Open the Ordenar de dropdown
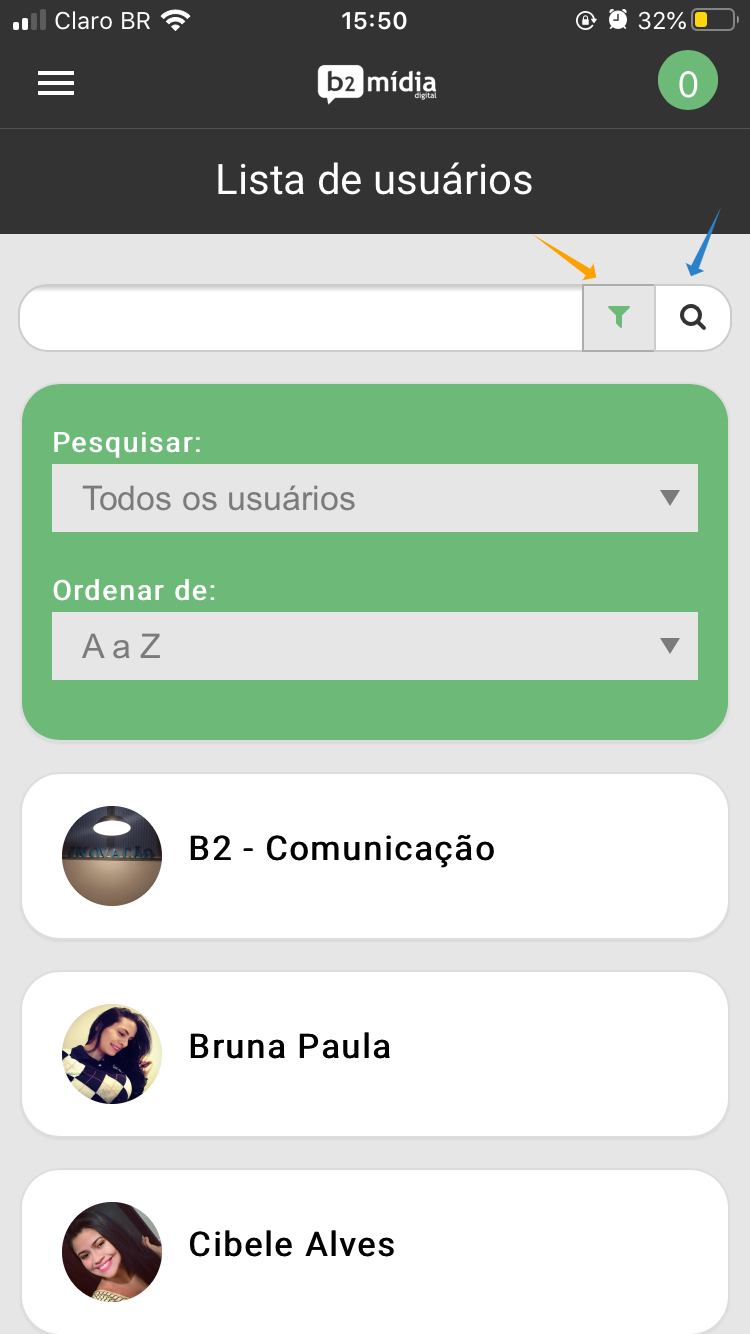The width and height of the screenshot is (750, 1334). [374, 646]
